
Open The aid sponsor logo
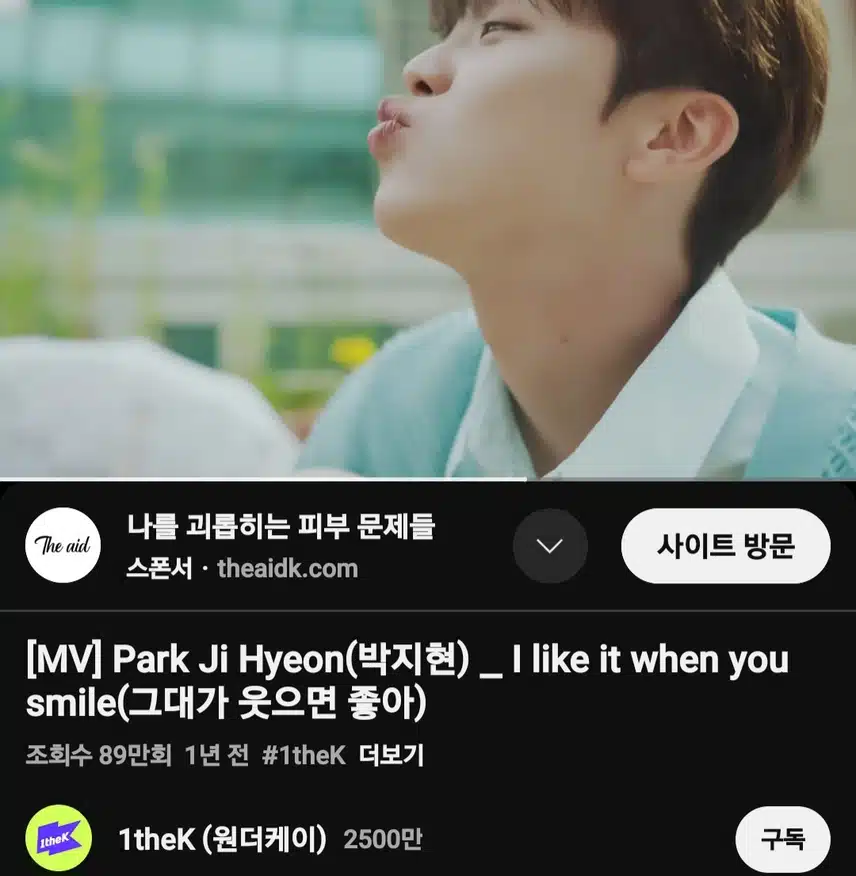(x=63, y=546)
